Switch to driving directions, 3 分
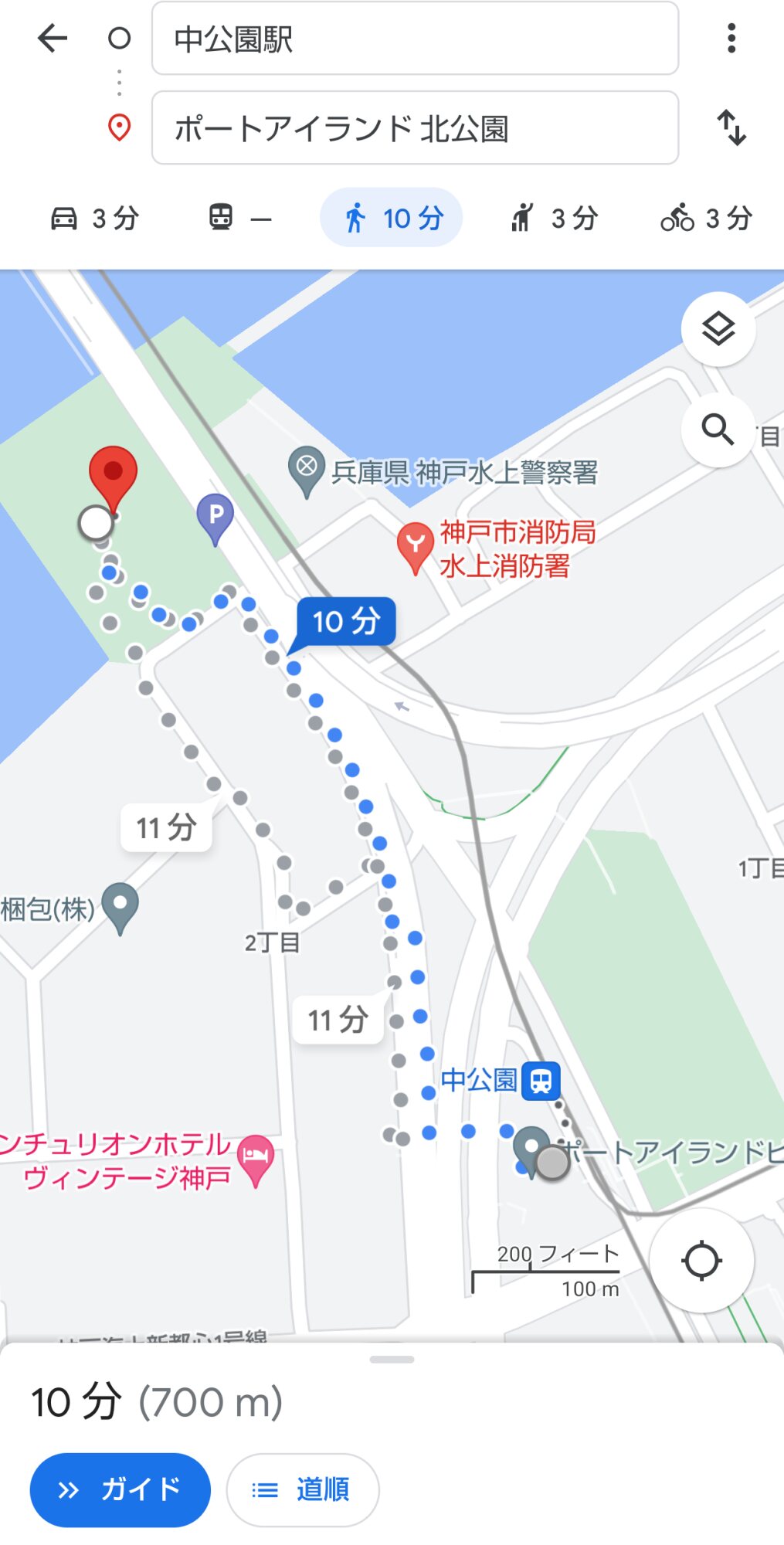The height and width of the screenshot is (1545, 784). coord(94,219)
